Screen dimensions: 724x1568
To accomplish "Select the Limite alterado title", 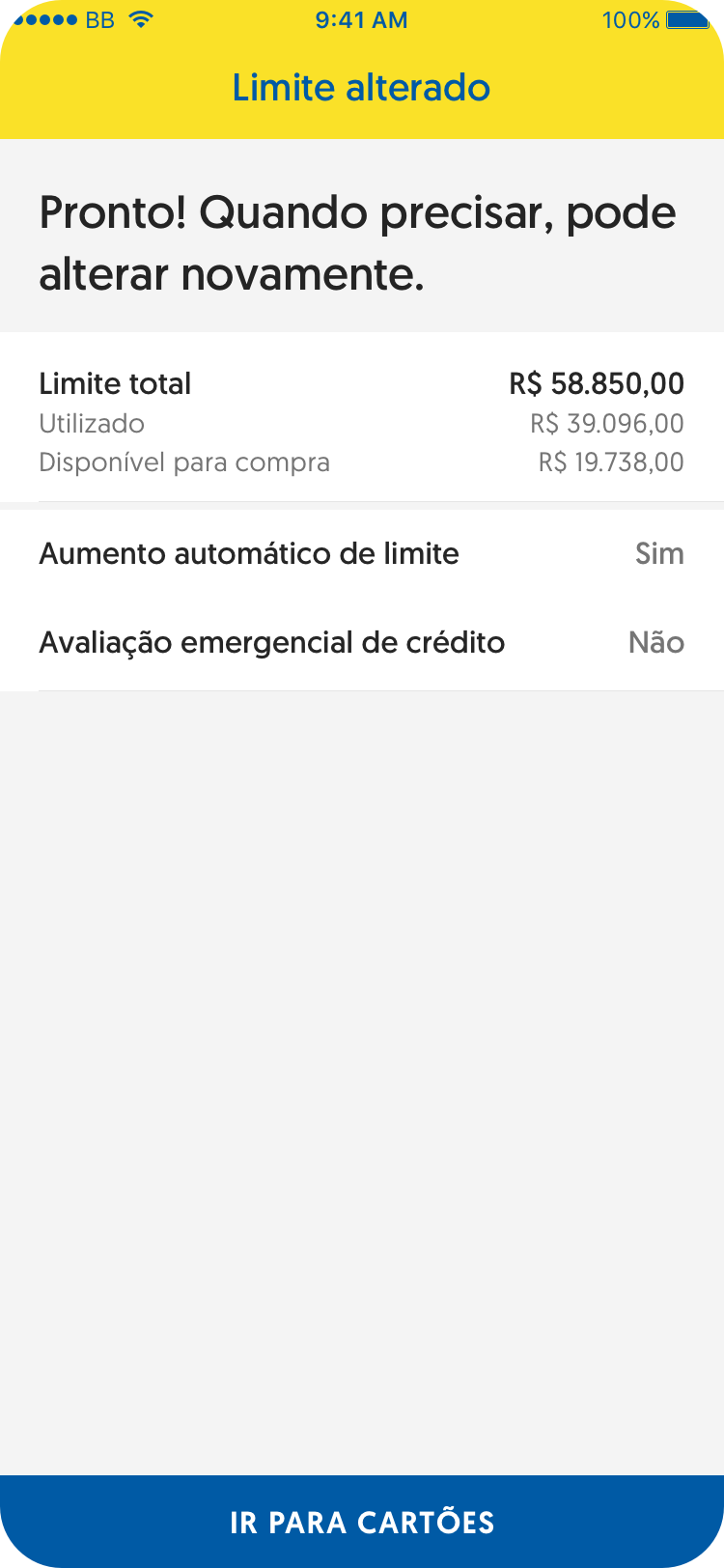I will tap(362, 87).
